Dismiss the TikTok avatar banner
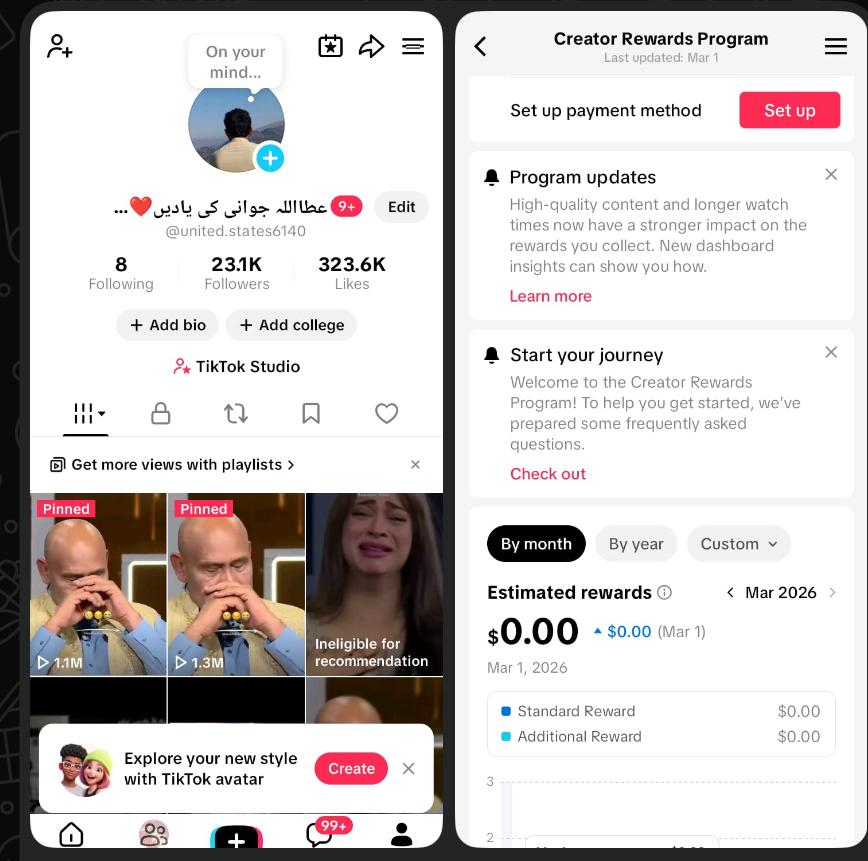Image resolution: width=868 pixels, height=861 pixels. (x=408, y=768)
